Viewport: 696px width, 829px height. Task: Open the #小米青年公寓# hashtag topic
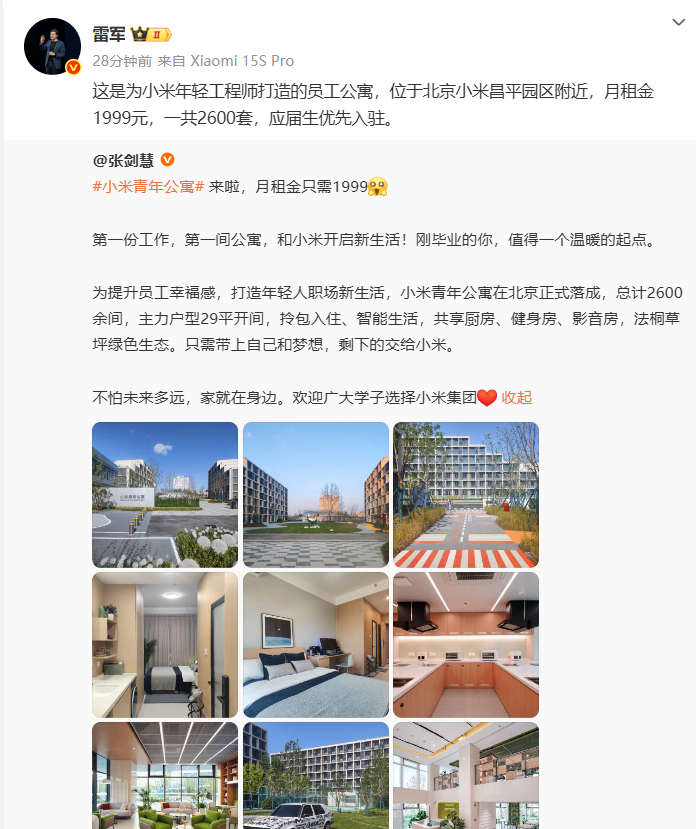[x=148, y=186]
